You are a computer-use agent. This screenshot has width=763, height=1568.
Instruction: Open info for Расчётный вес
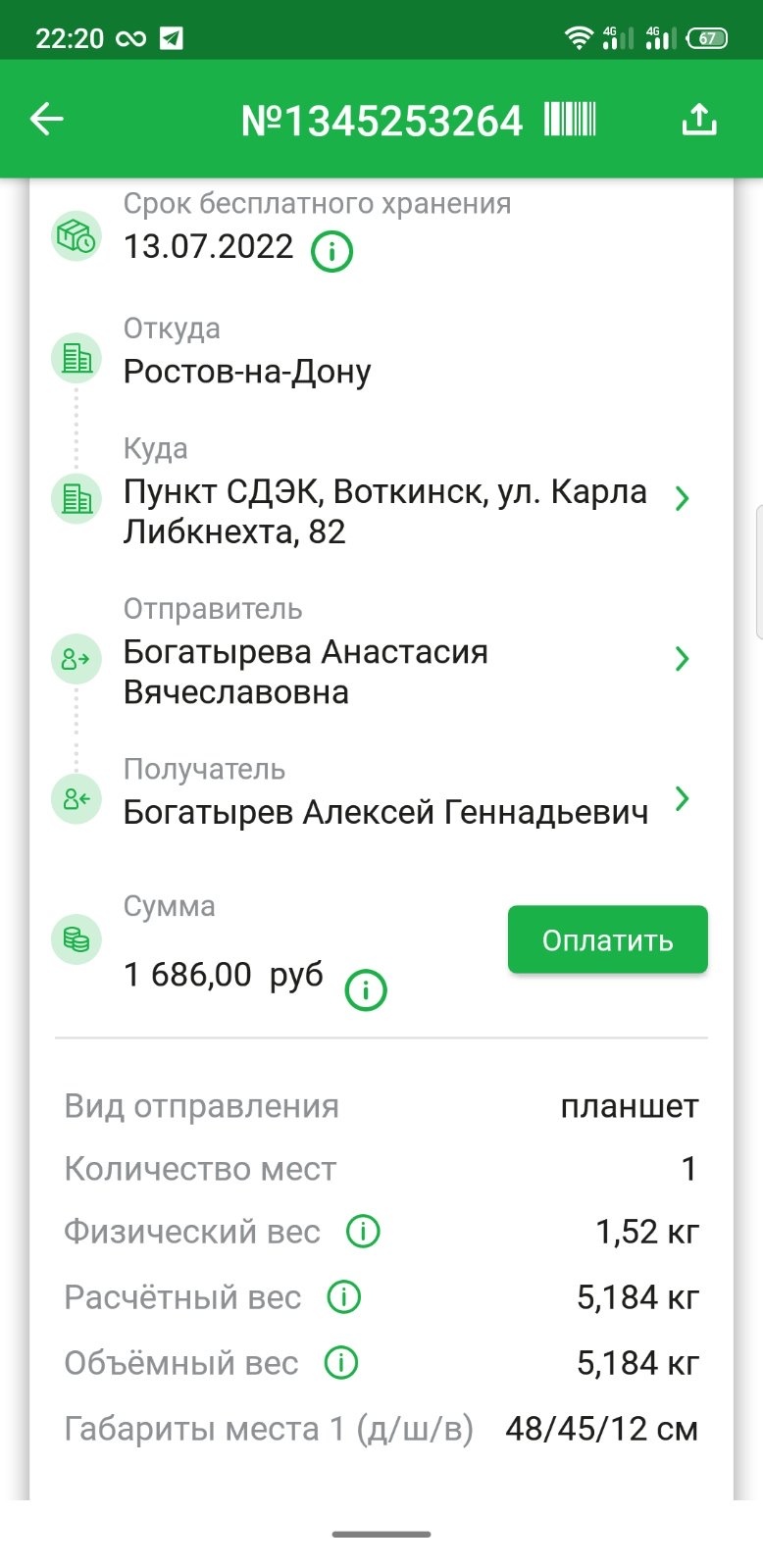pyautogui.click(x=343, y=1296)
